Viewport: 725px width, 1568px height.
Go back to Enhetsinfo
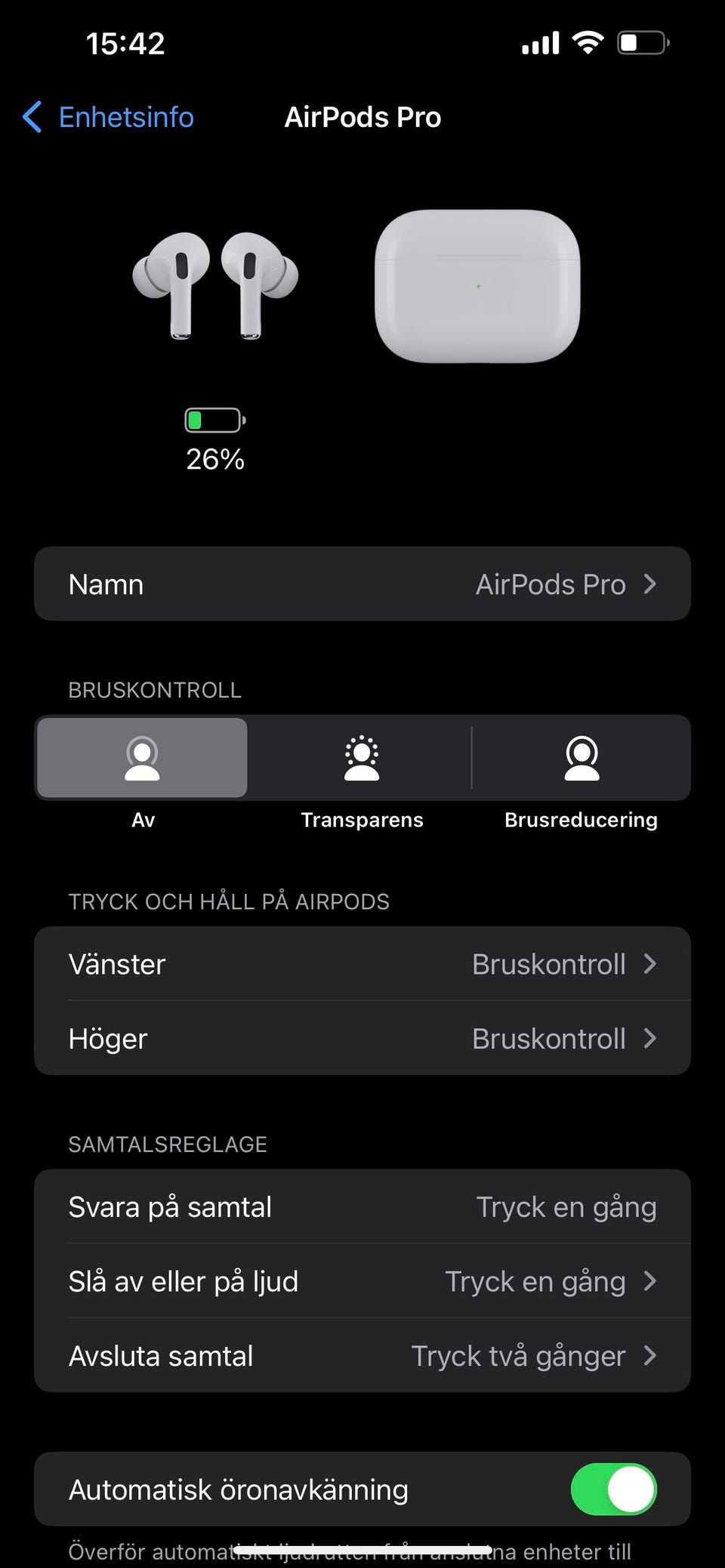point(108,118)
